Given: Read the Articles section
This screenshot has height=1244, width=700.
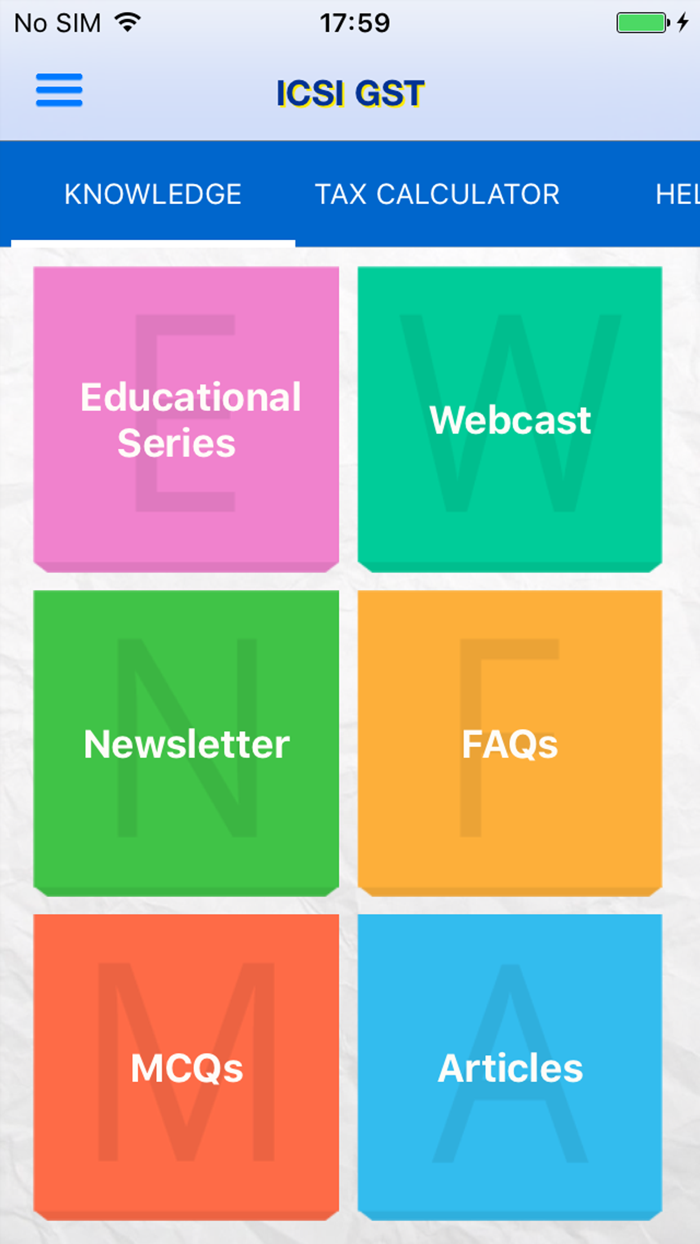Looking at the screenshot, I should (510, 1067).
